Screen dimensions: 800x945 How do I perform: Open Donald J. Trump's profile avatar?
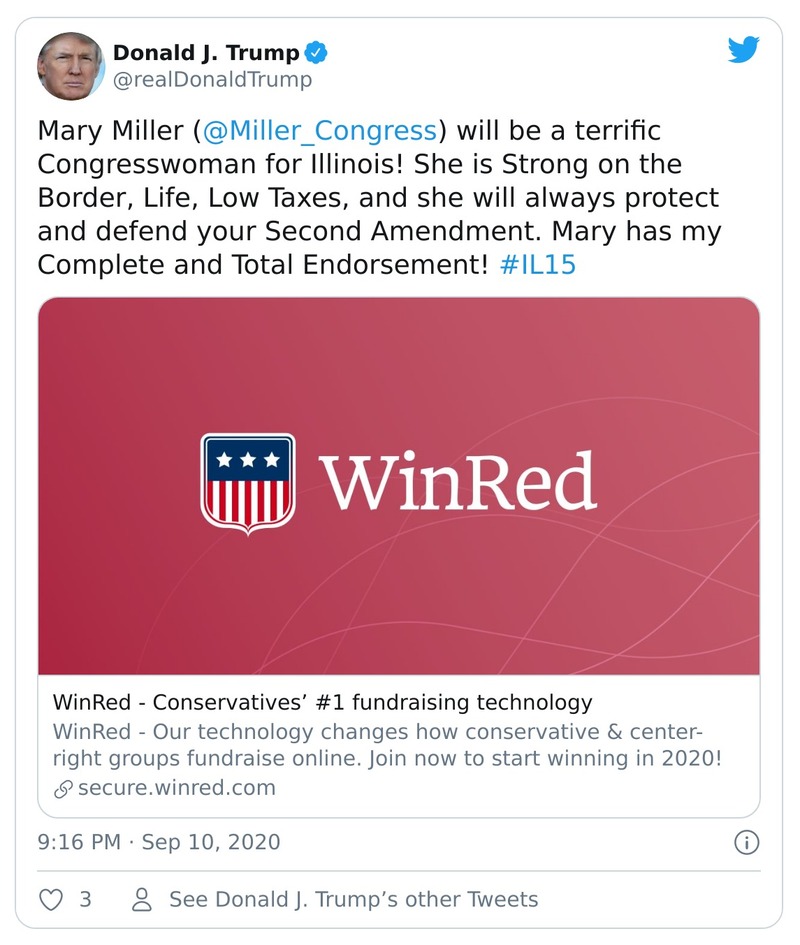click(71, 66)
